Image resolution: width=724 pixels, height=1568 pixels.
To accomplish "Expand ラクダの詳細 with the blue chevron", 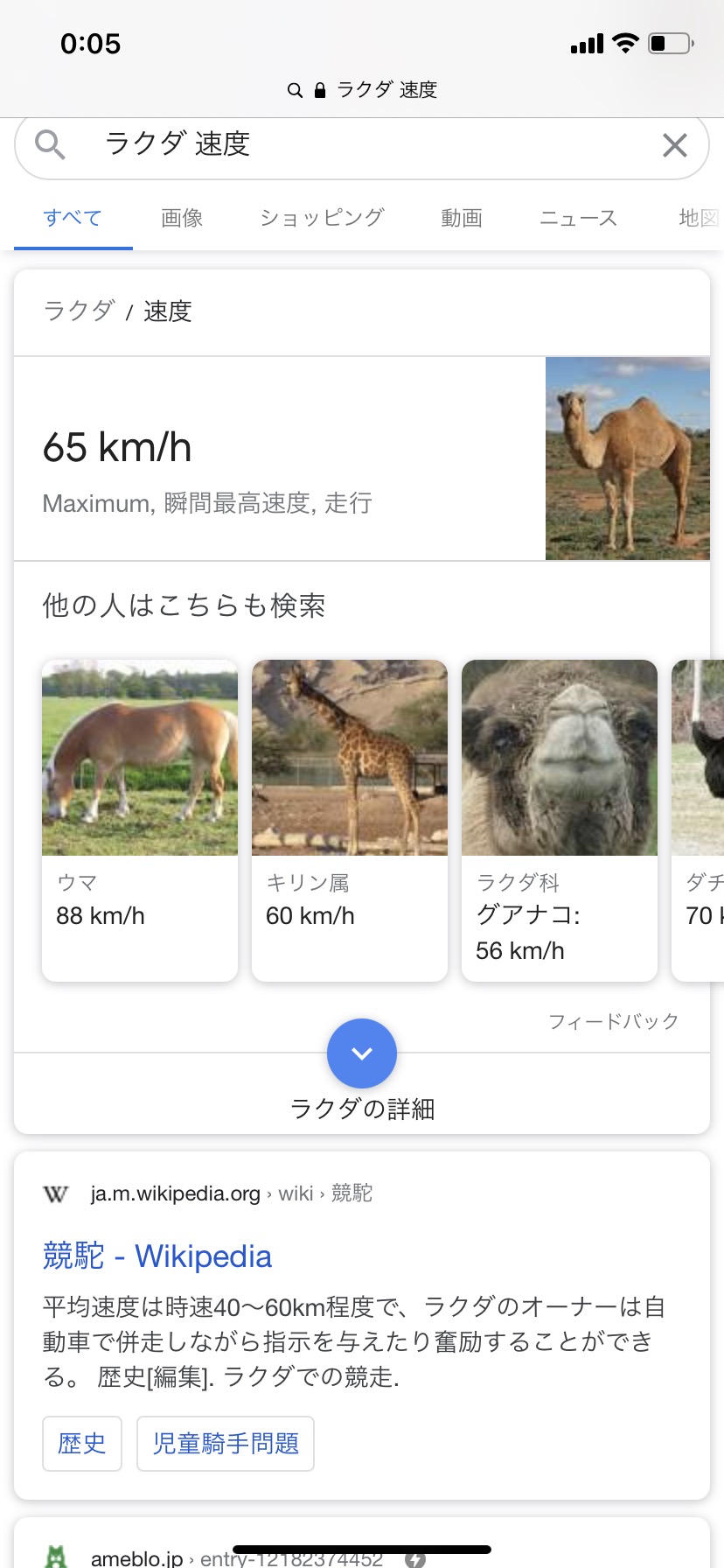I will 362,1053.
